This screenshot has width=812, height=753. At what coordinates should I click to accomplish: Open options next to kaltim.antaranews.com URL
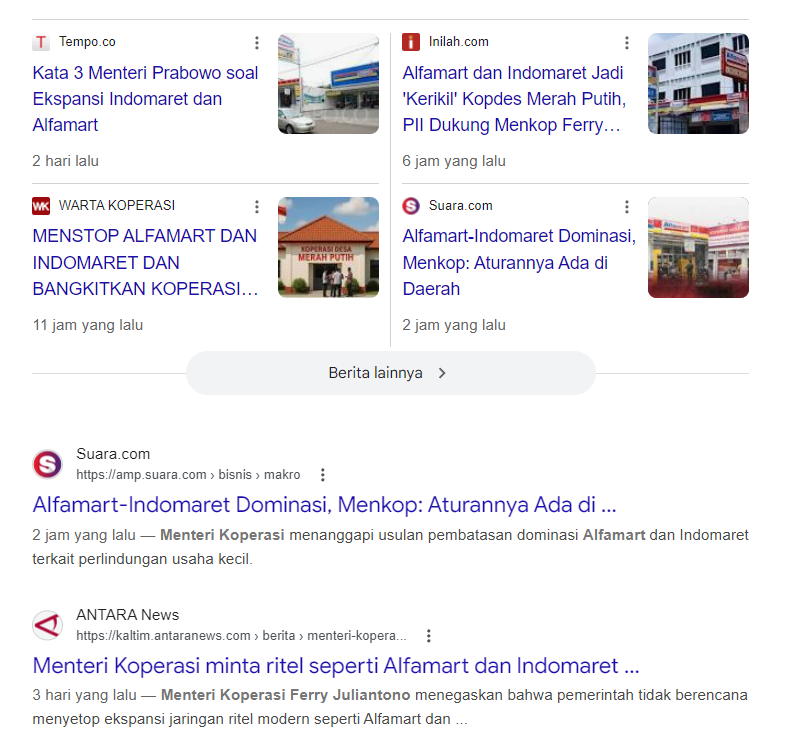tap(429, 636)
